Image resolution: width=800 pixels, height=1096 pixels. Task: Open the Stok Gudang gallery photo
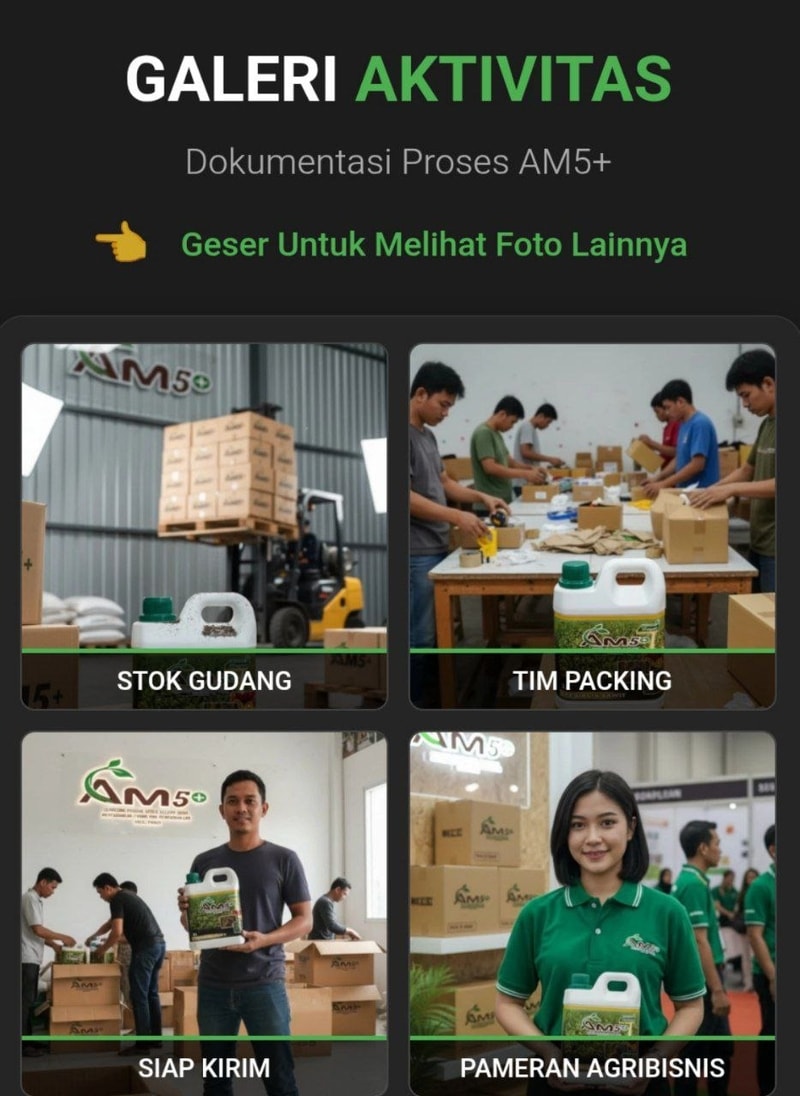[204, 526]
